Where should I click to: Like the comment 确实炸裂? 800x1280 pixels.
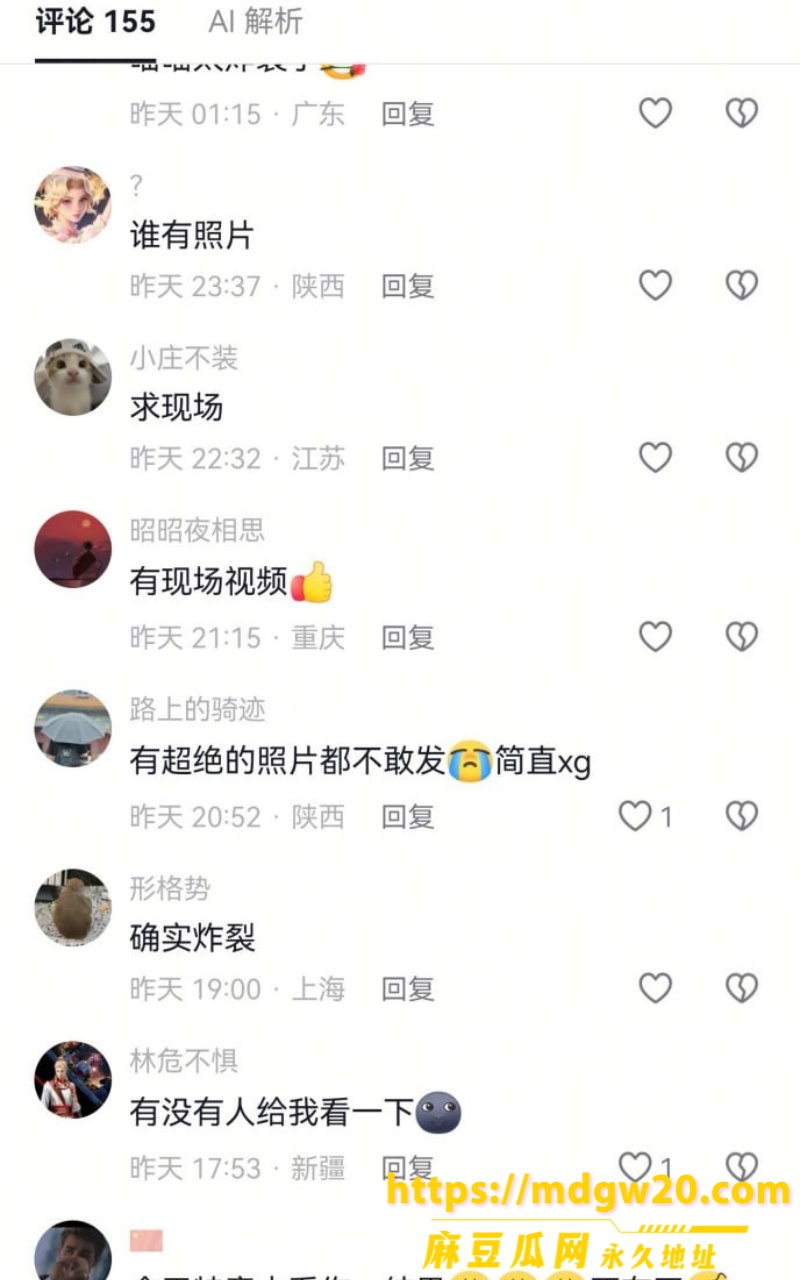pos(655,988)
